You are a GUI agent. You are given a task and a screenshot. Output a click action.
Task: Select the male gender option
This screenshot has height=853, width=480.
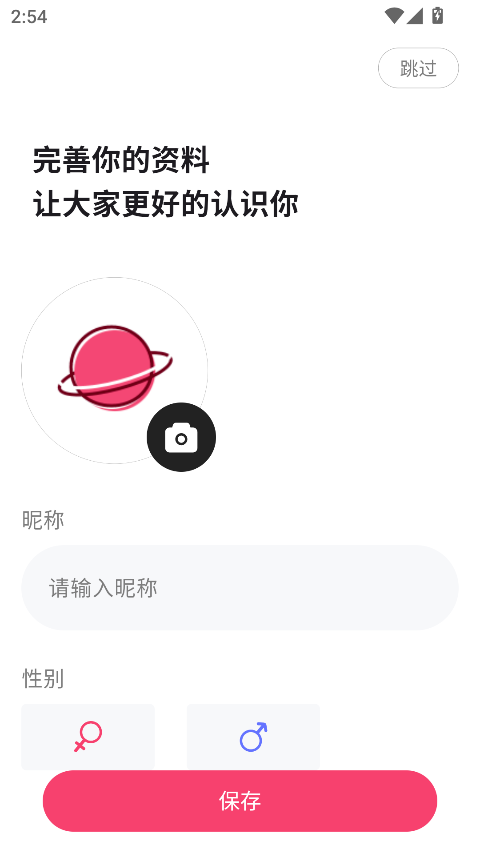(x=253, y=737)
